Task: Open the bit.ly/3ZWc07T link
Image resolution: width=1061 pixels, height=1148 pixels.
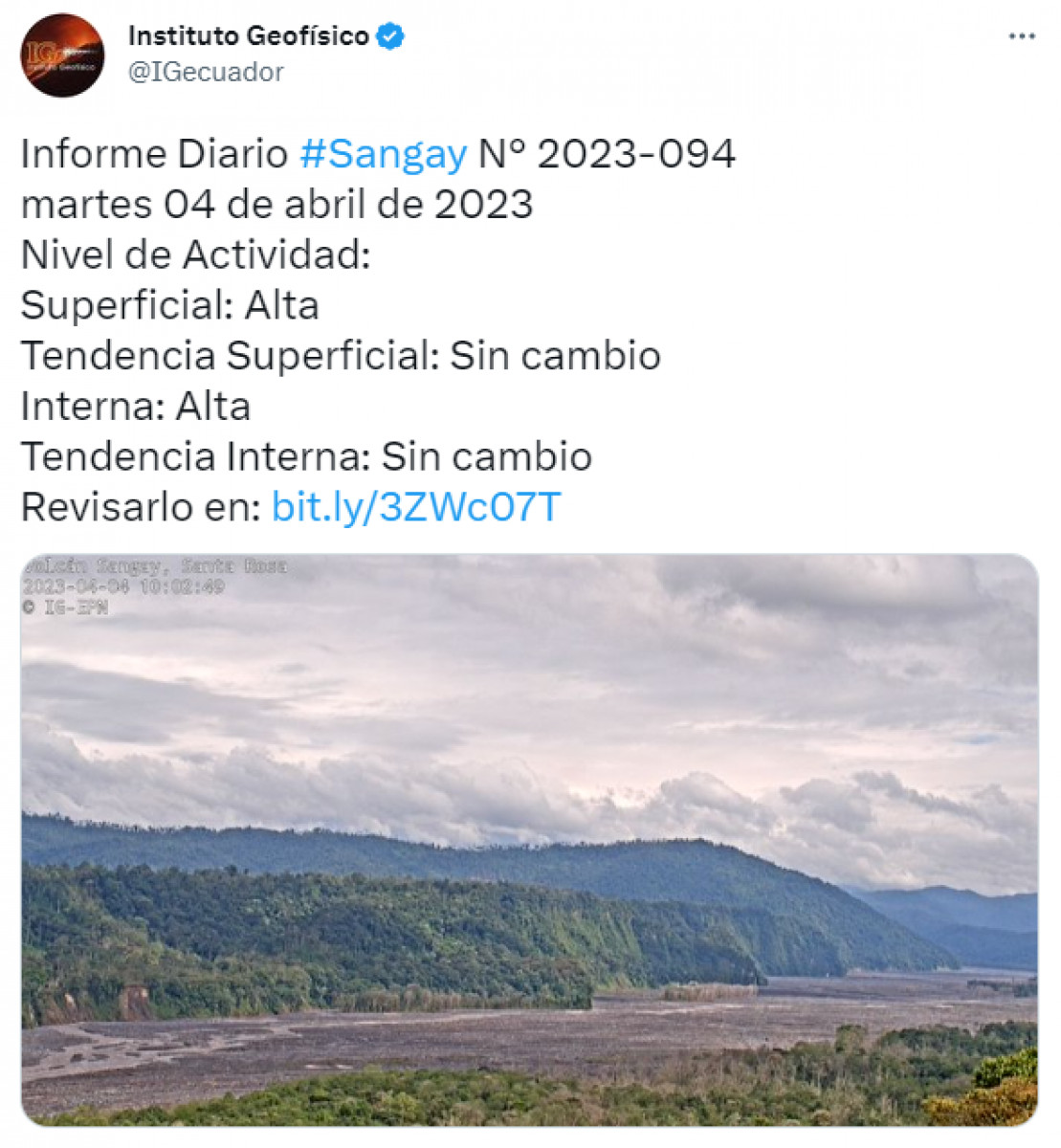Action: (415, 507)
